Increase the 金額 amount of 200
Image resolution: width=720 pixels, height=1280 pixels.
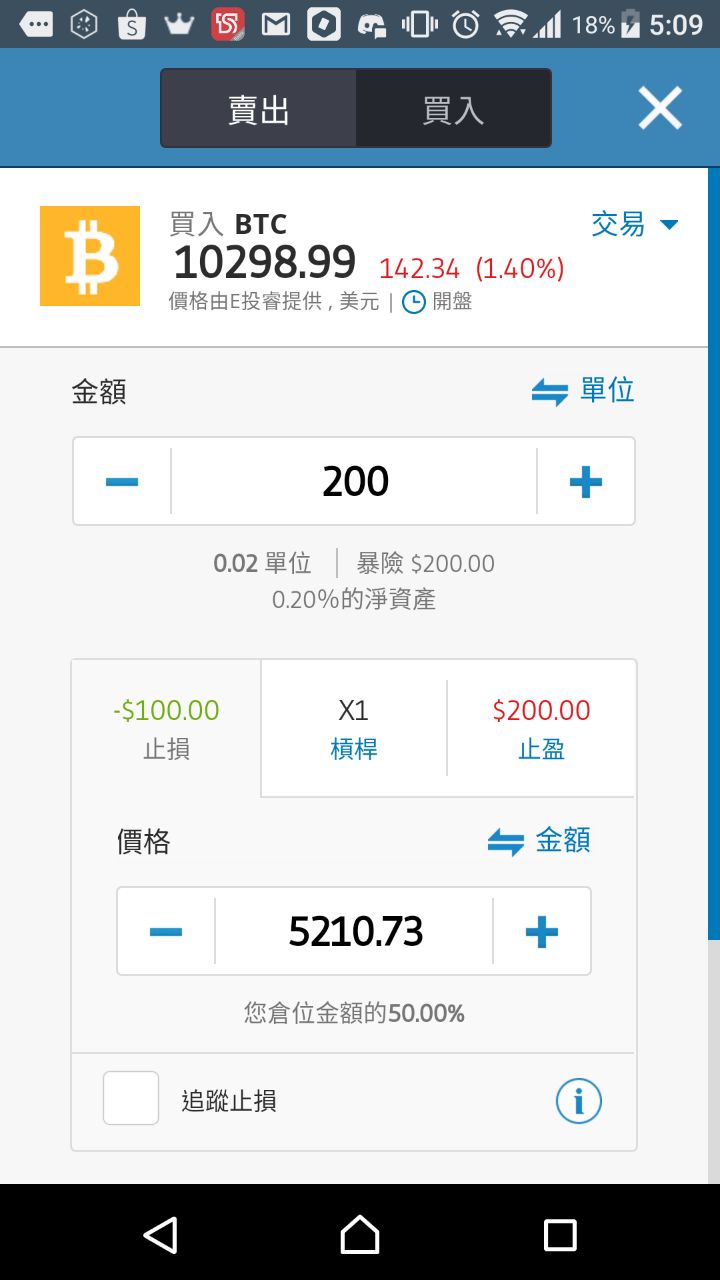tap(586, 482)
